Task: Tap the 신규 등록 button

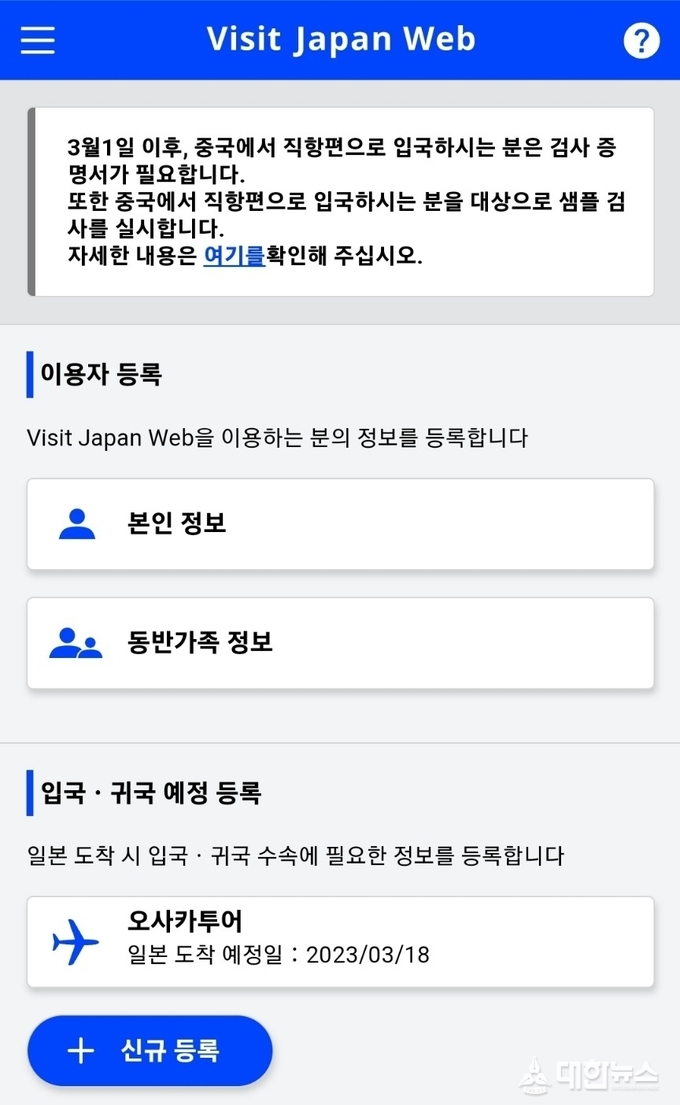Action: click(x=150, y=1050)
